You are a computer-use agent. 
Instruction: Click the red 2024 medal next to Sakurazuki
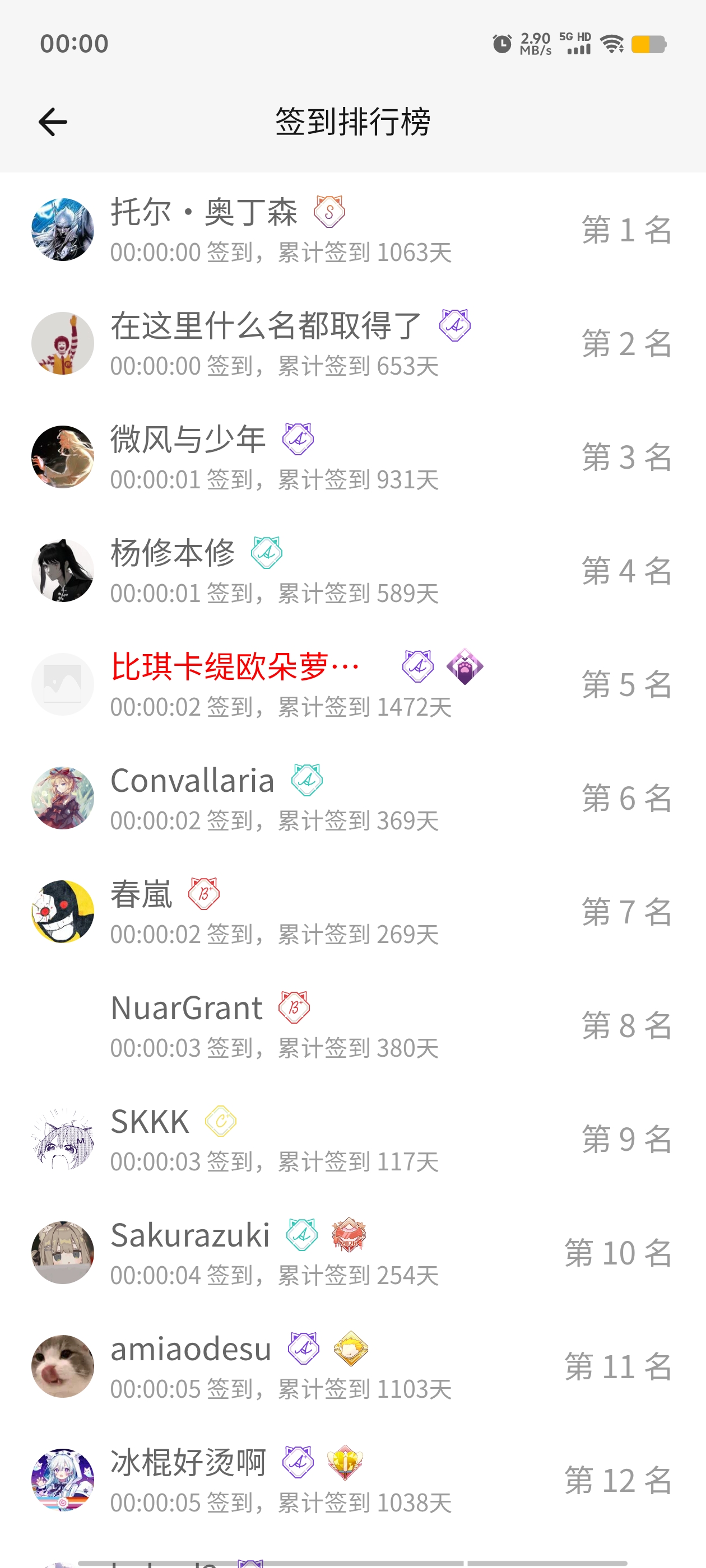pyautogui.click(x=348, y=1236)
